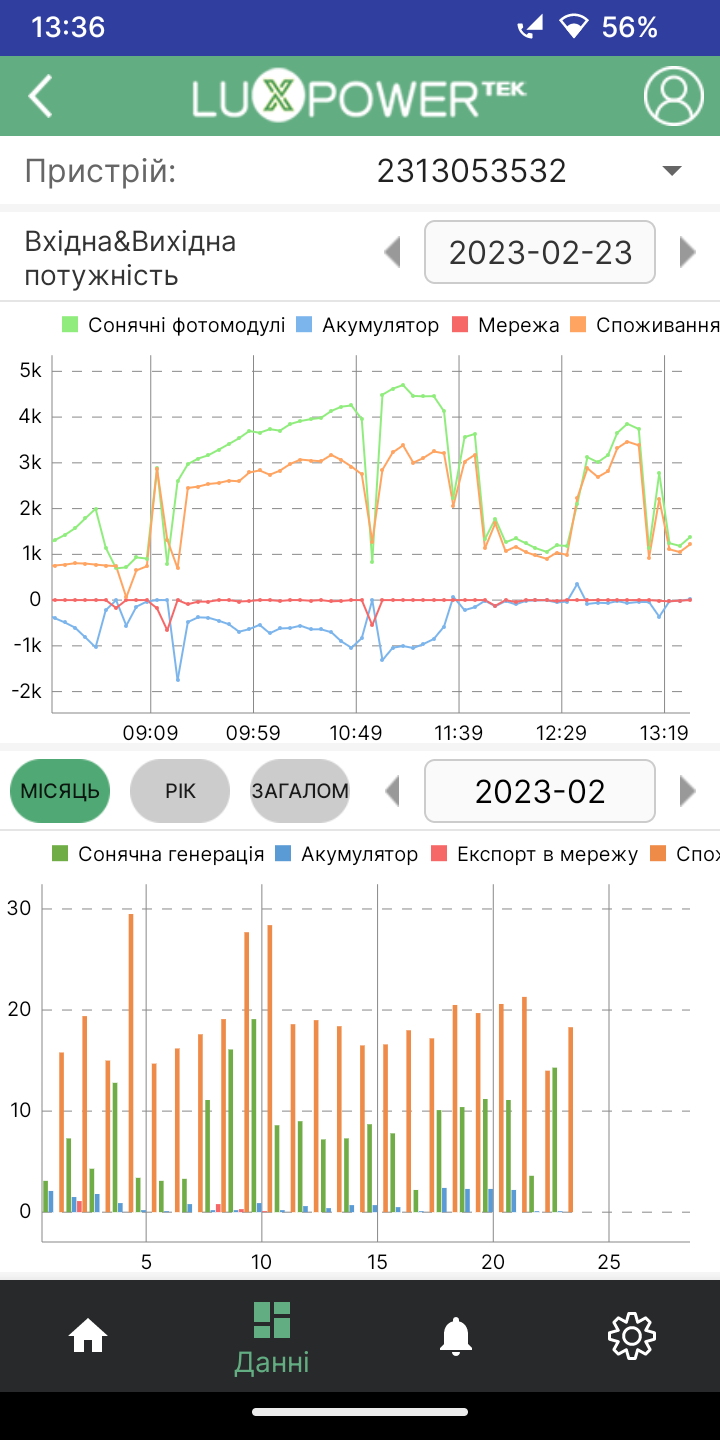This screenshot has height=1440, width=720.
Task: Toggle the blue Акумулятор line series
Action: coord(367,325)
